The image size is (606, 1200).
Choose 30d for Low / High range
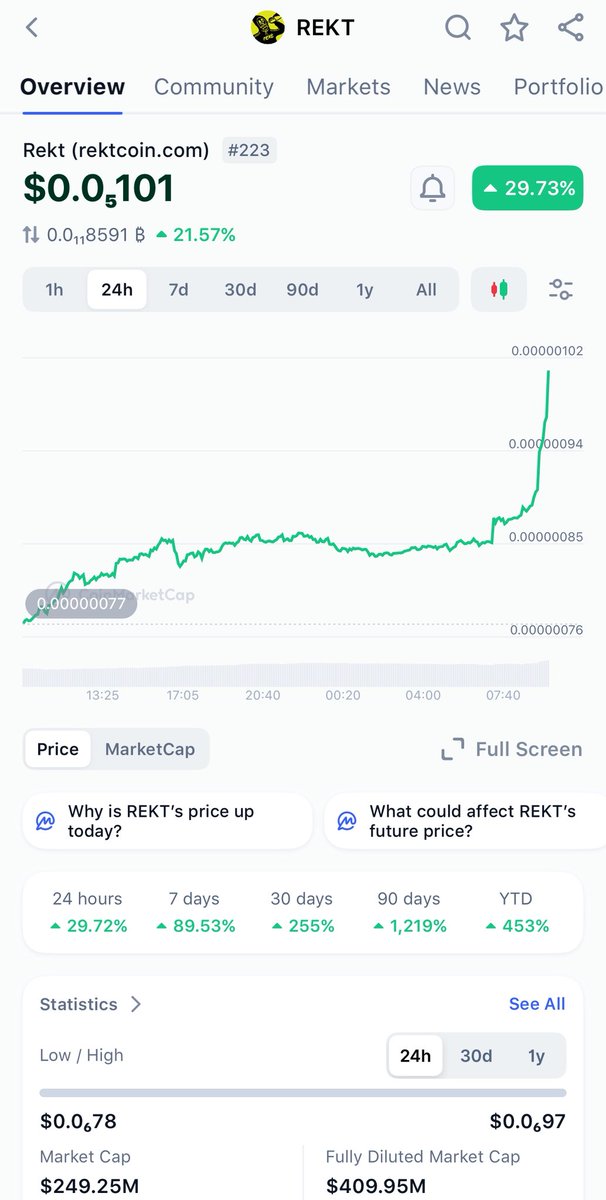click(x=476, y=1056)
